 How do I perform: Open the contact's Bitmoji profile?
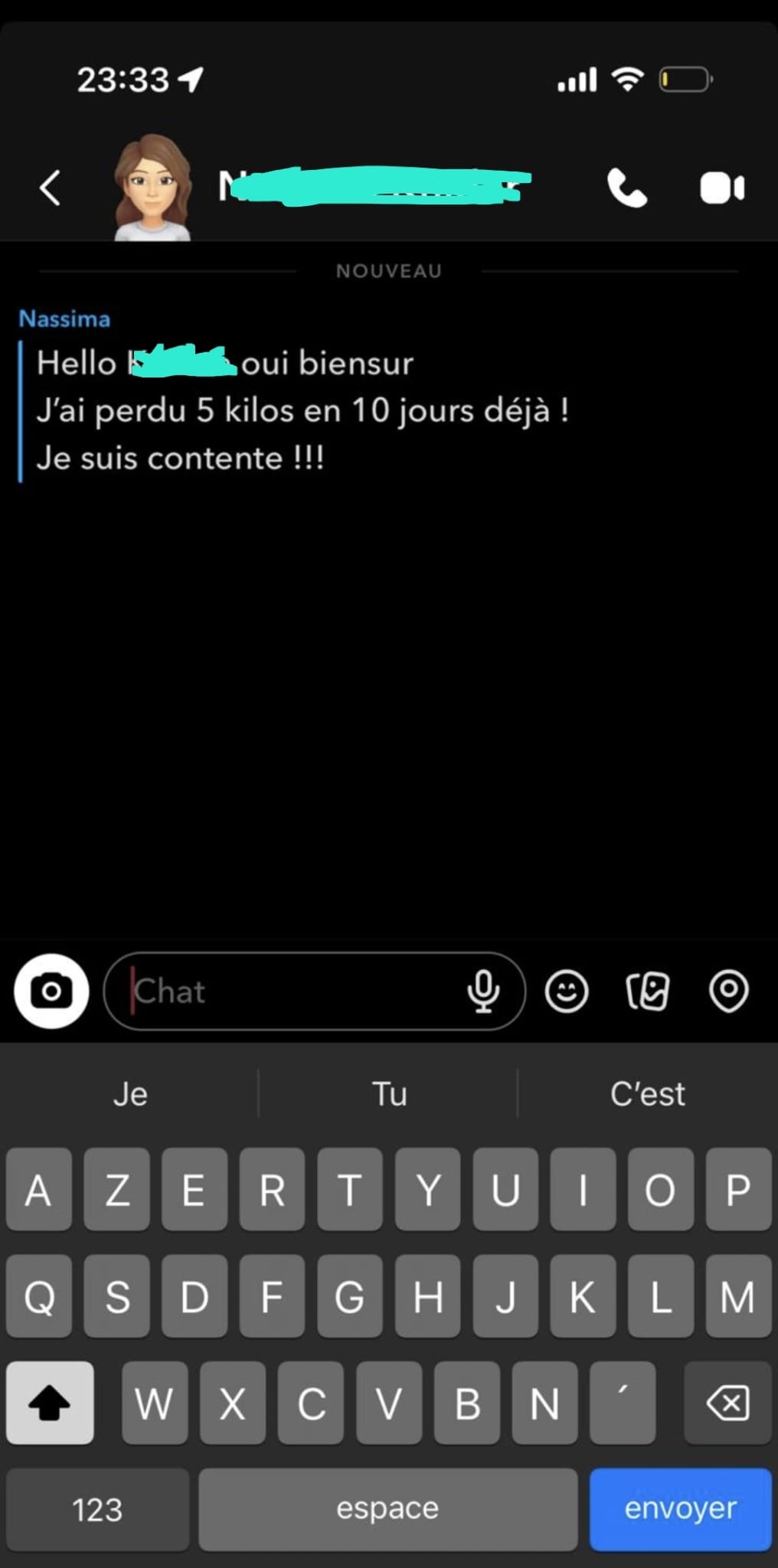(152, 188)
